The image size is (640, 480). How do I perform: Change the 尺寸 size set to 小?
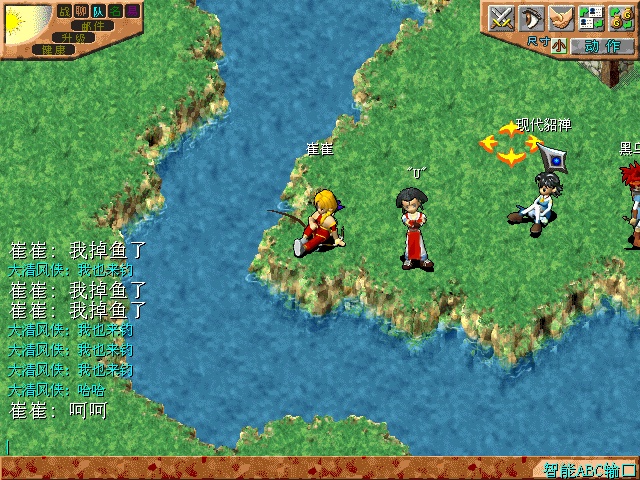558,45
